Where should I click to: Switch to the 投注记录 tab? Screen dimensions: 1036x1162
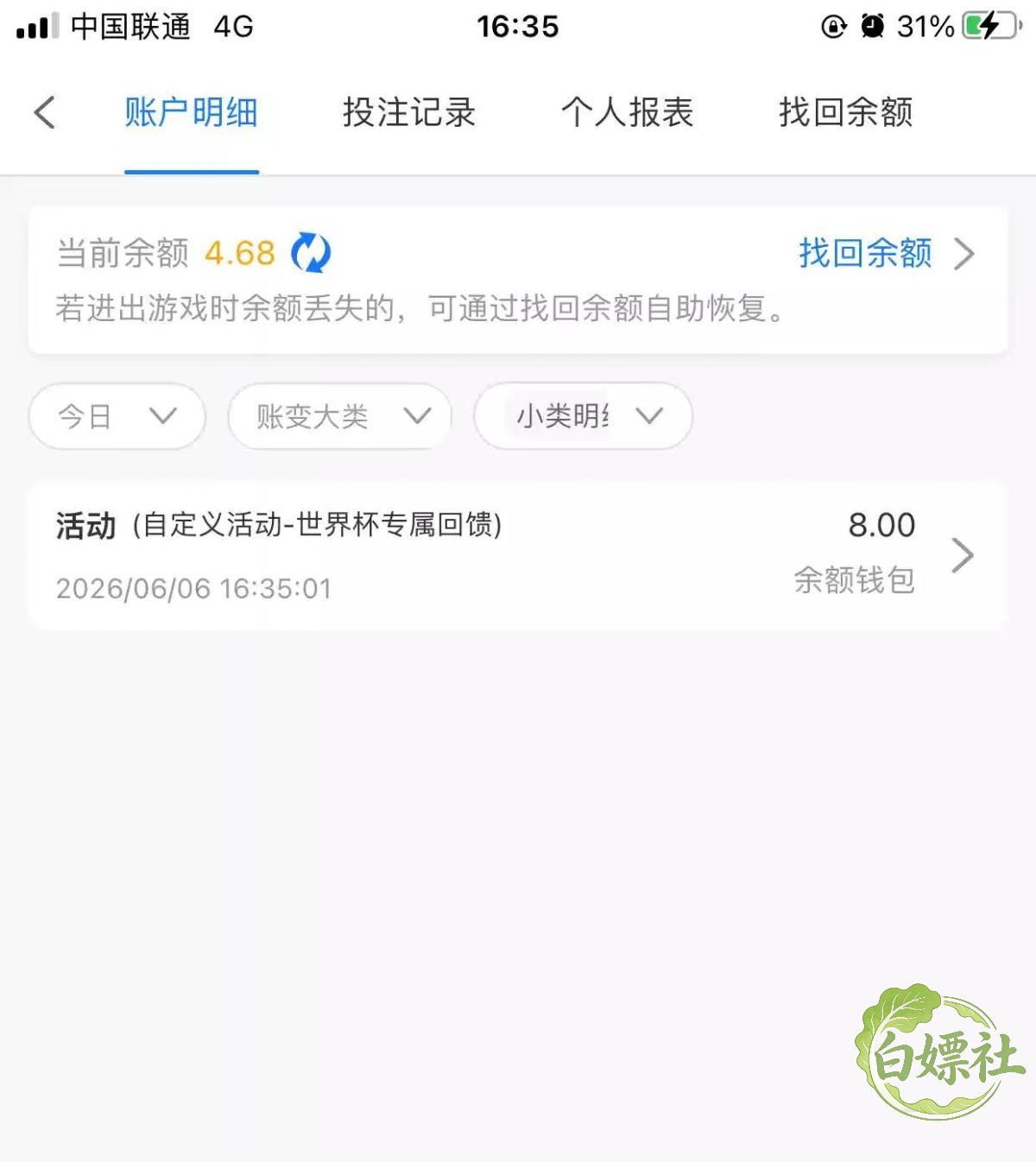[x=409, y=112]
